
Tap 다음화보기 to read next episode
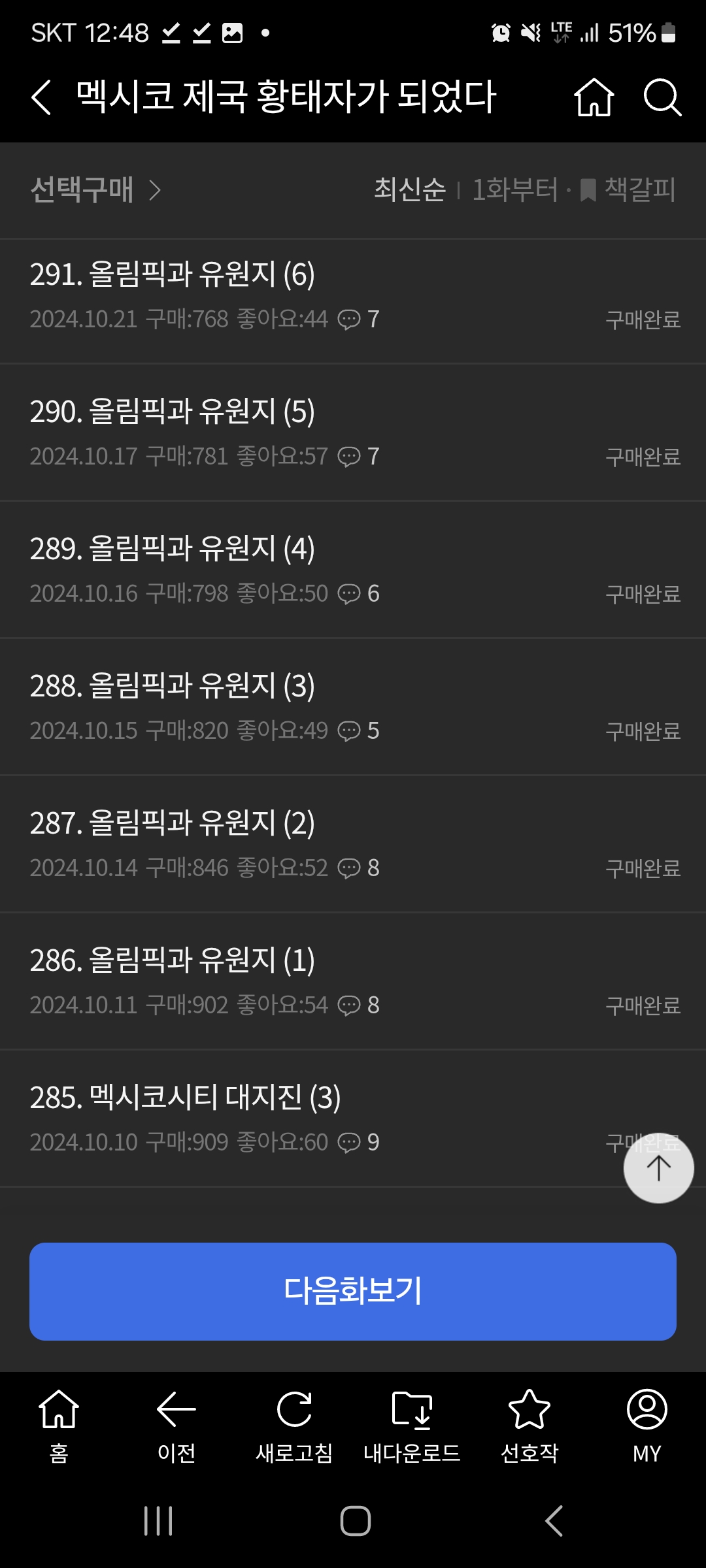coord(353,1292)
